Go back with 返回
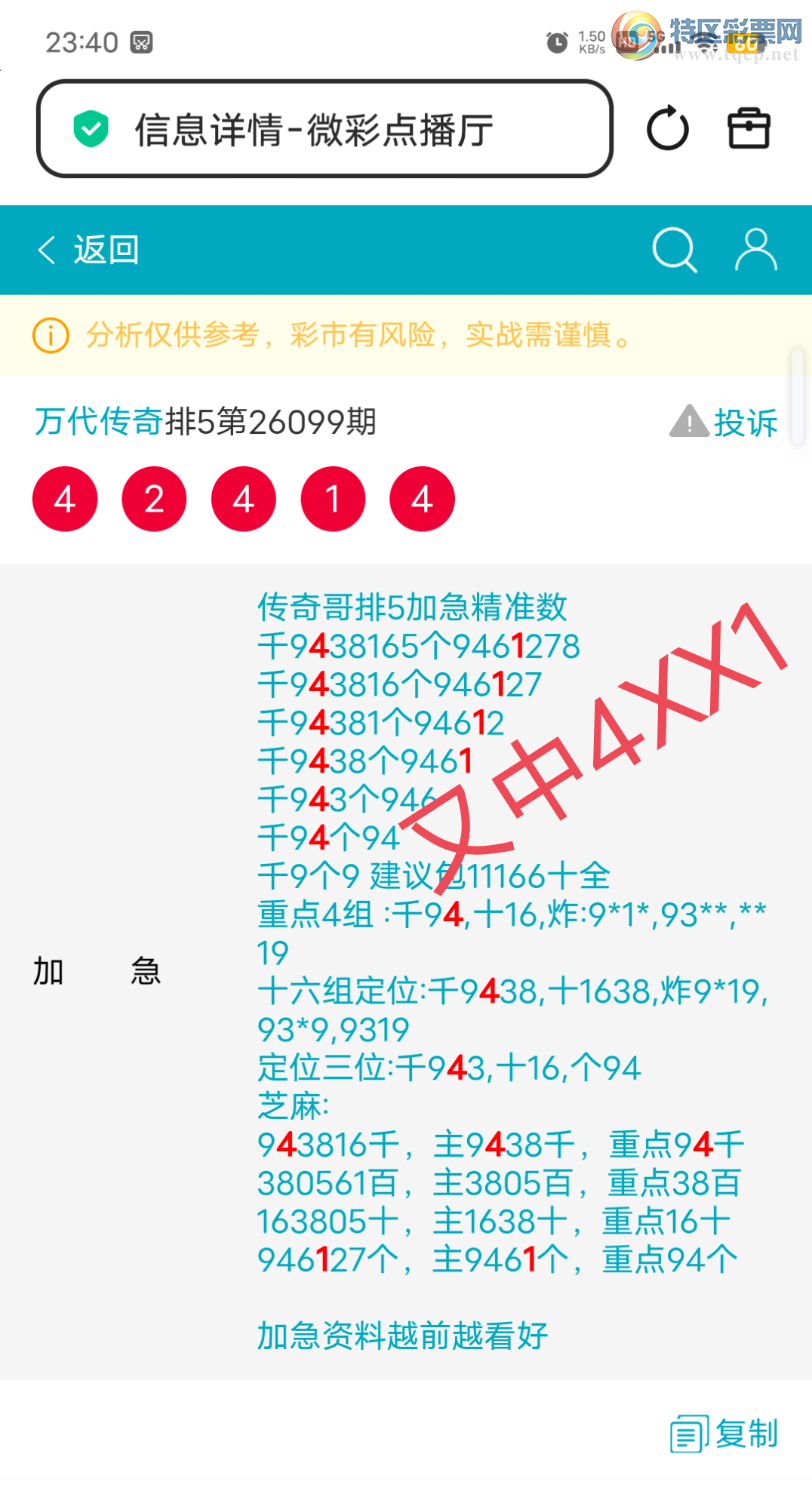812x1500 pixels. click(88, 250)
